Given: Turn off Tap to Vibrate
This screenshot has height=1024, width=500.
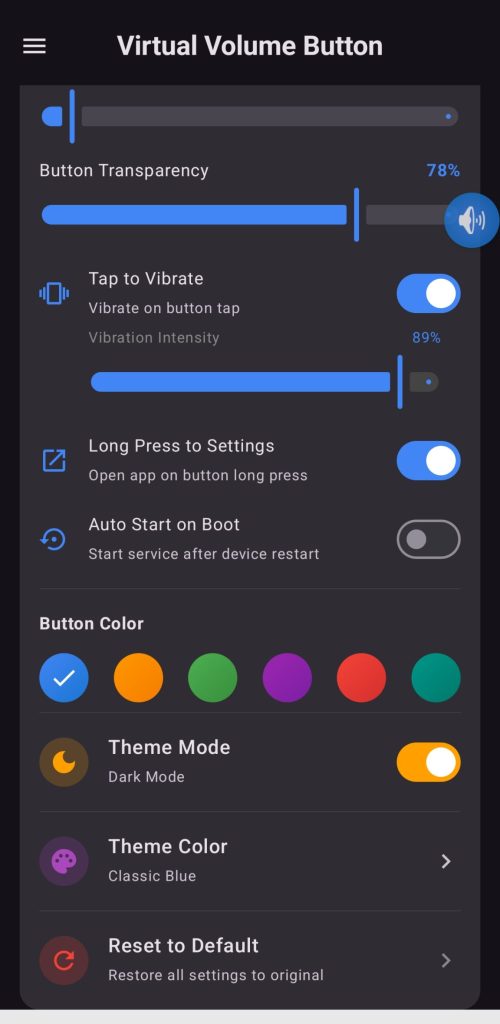Looking at the screenshot, I should click(x=428, y=293).
